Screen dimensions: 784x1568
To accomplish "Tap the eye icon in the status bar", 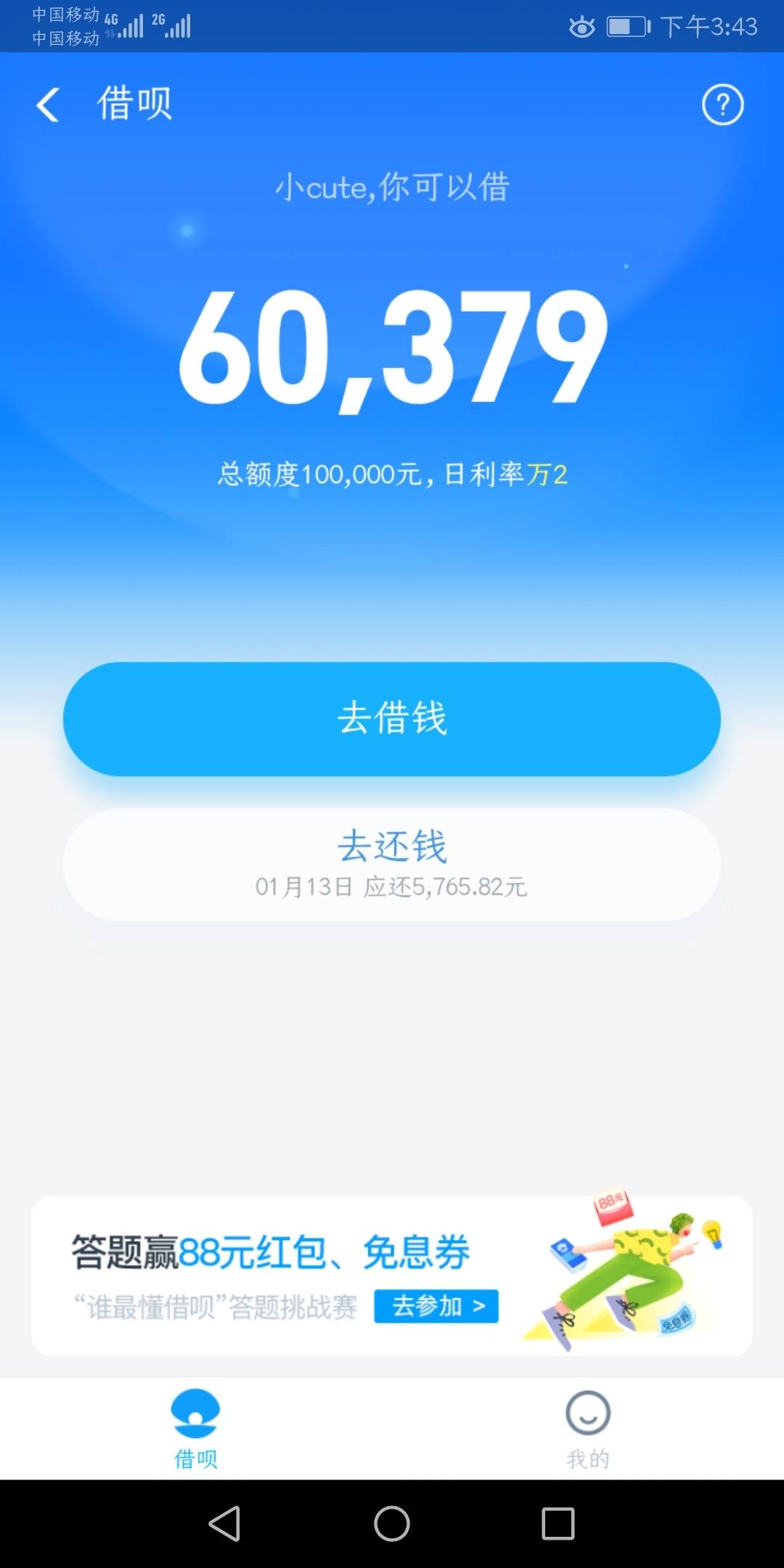I will click(x=581, y=26).
